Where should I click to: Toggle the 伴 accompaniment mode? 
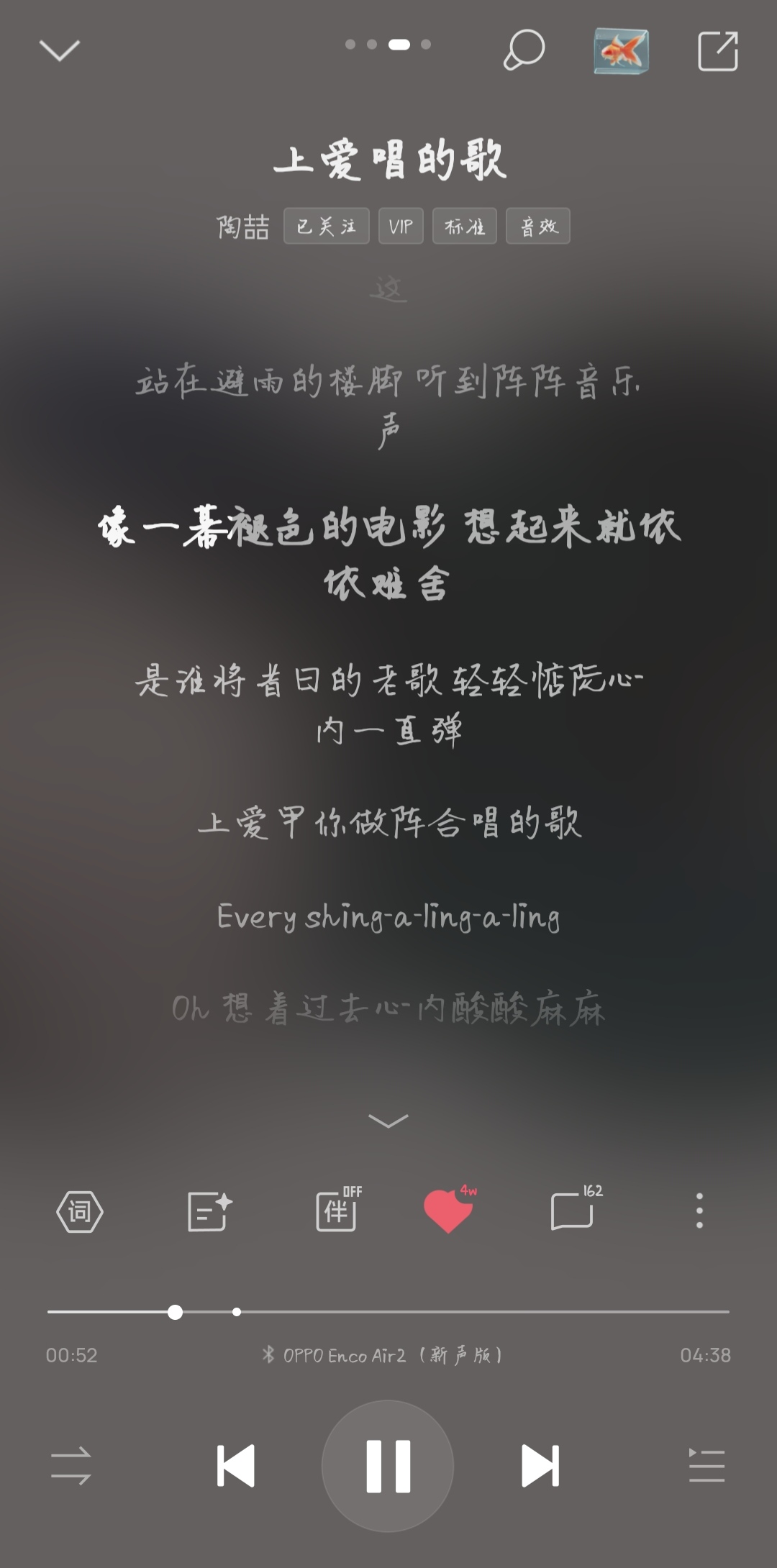coord(339,1210)
